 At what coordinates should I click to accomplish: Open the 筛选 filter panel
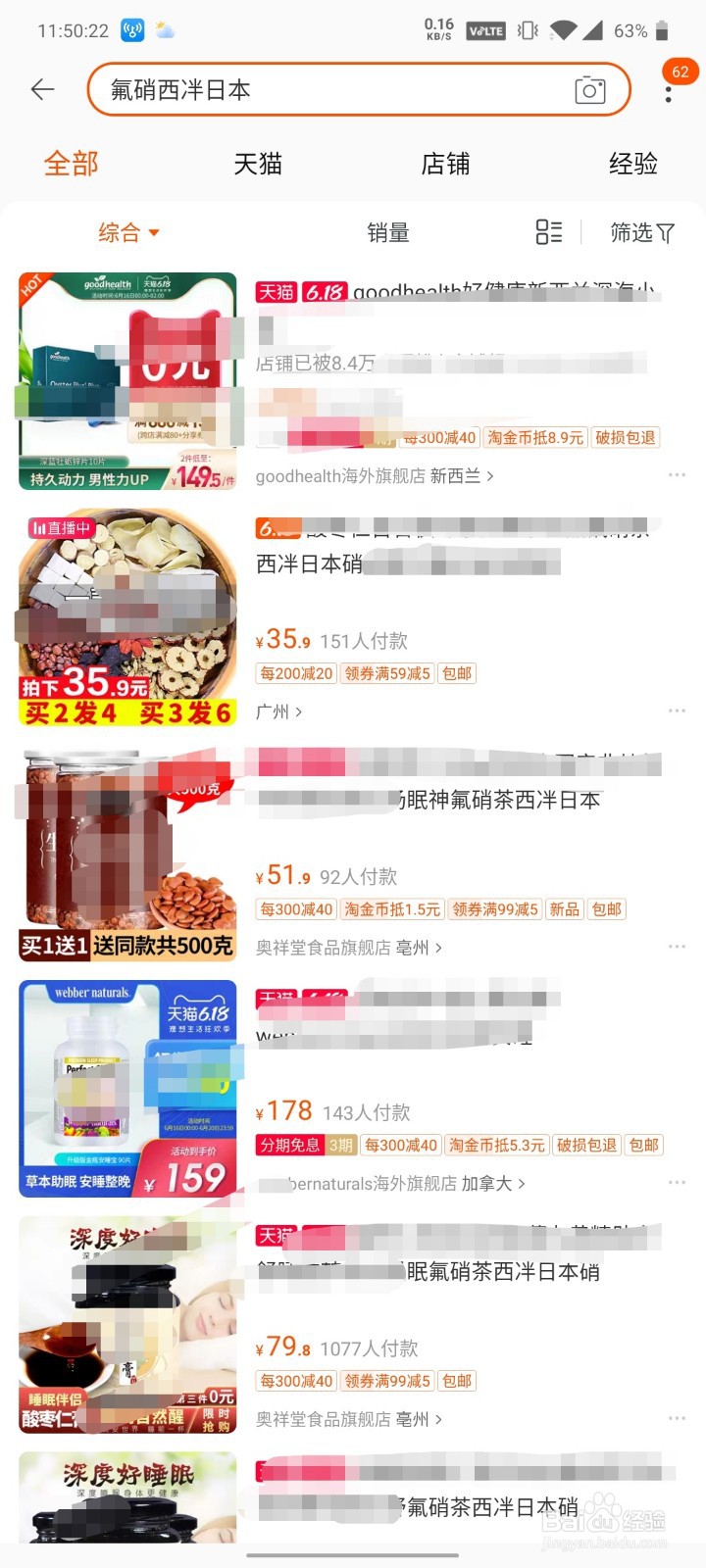coord(642,232)
